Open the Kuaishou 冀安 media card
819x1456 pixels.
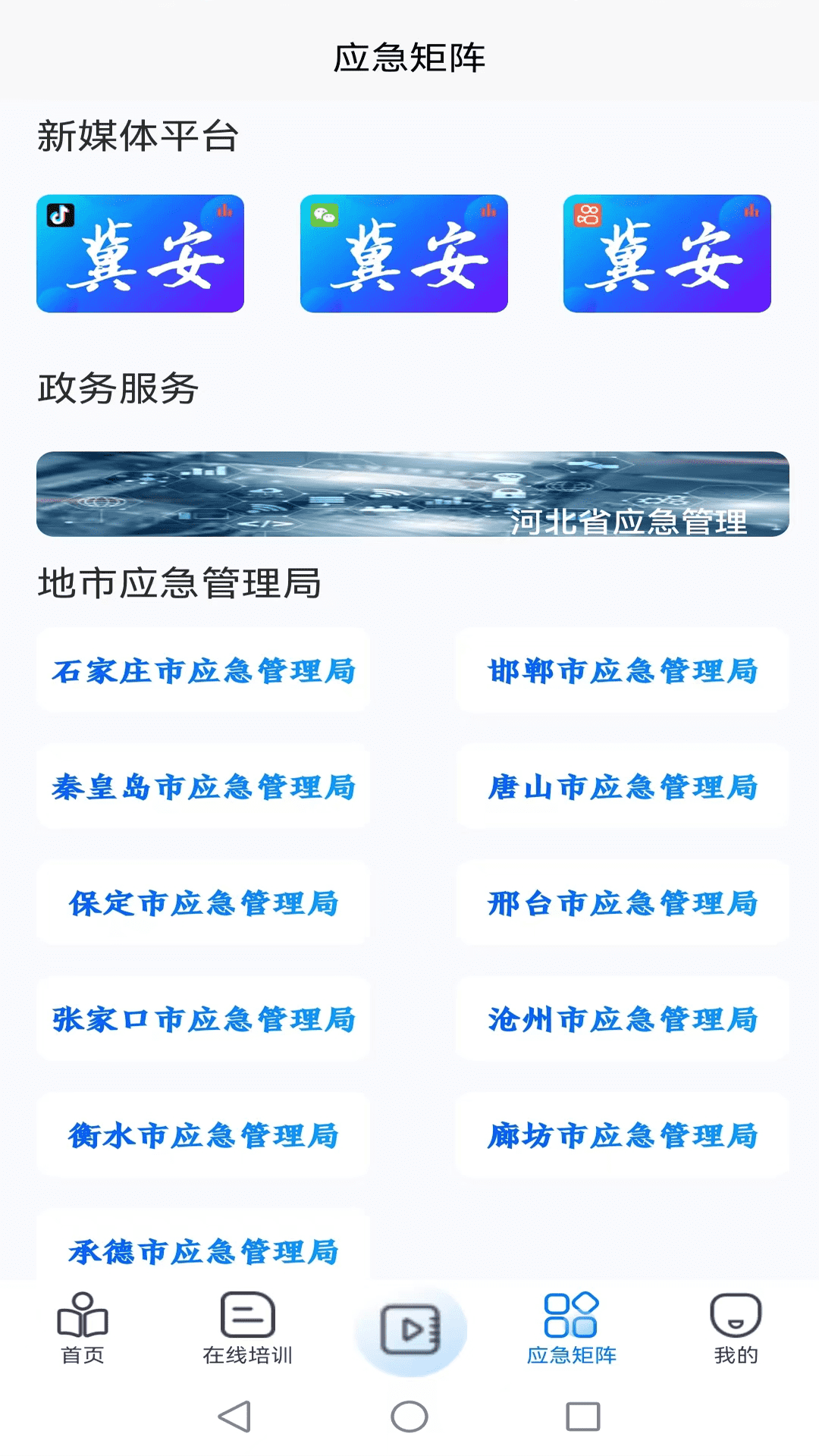click(x=667, y=253)
